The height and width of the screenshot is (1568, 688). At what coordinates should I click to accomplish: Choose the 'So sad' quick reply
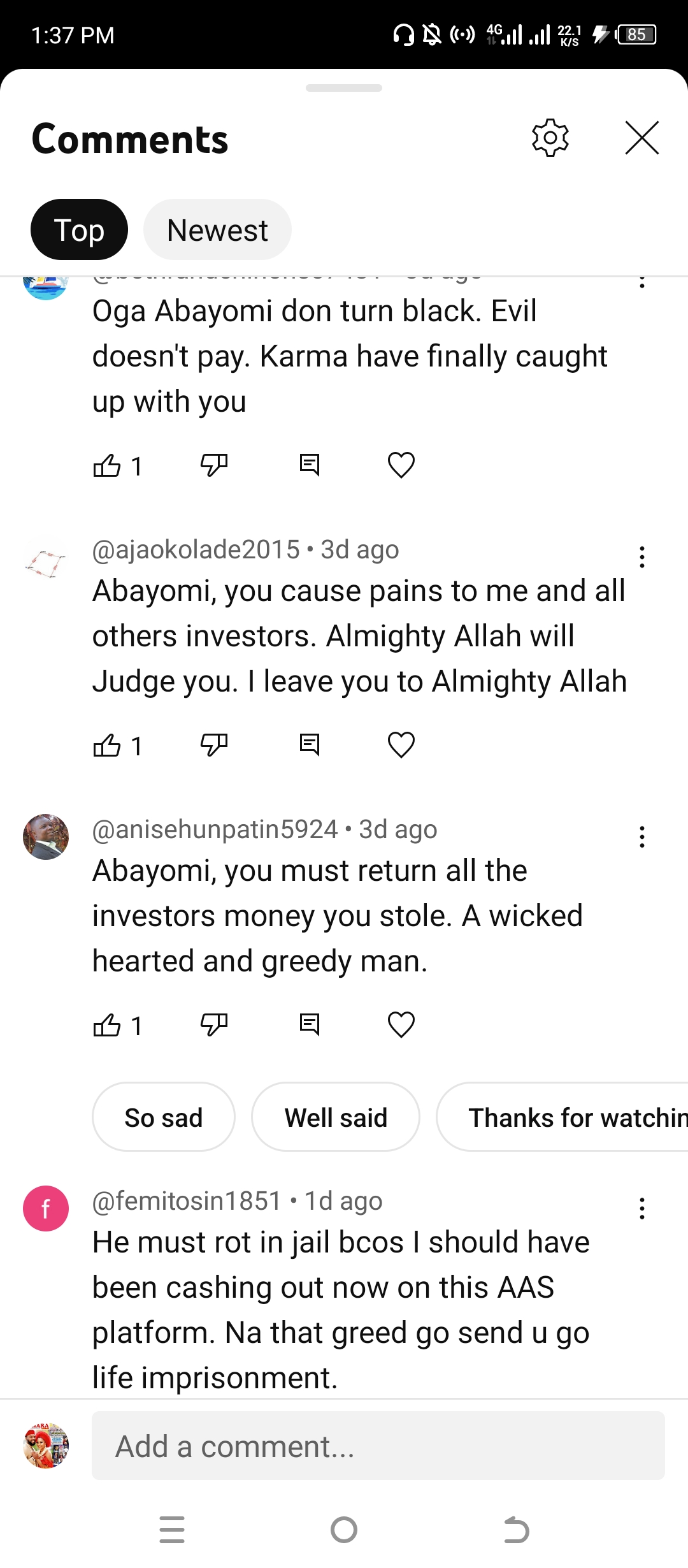[164, 1117]
